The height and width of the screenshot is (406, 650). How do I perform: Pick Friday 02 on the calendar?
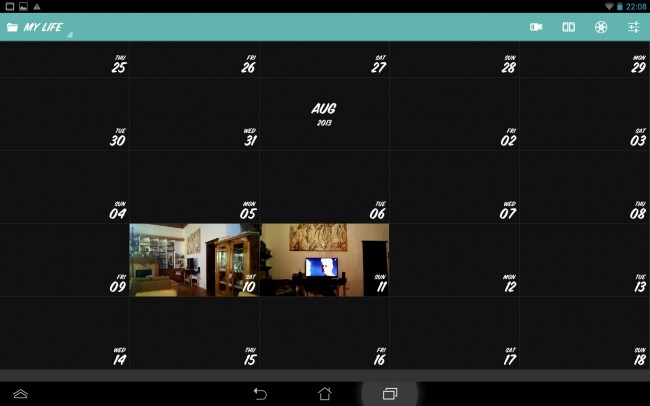[x=454, y=114]
